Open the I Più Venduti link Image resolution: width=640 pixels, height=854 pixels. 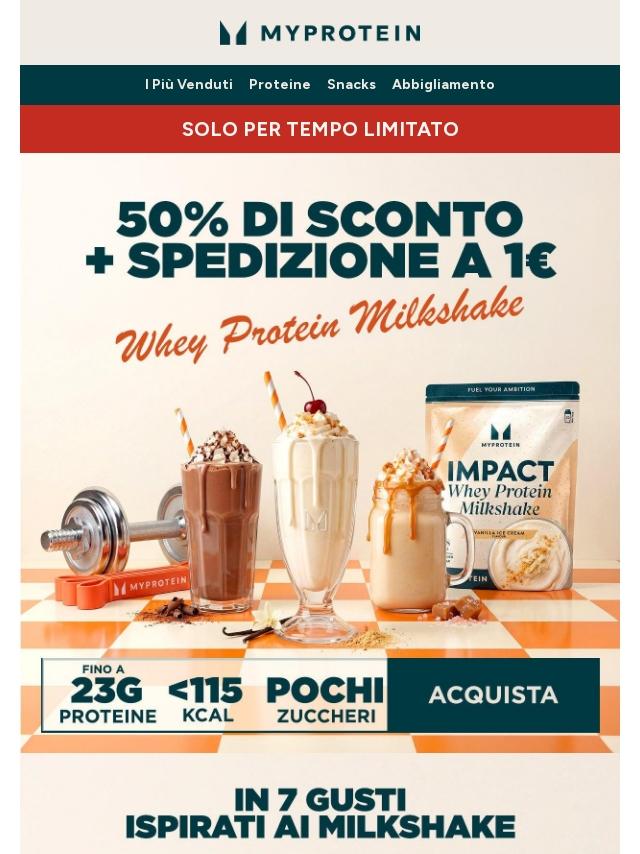[188, 84]
